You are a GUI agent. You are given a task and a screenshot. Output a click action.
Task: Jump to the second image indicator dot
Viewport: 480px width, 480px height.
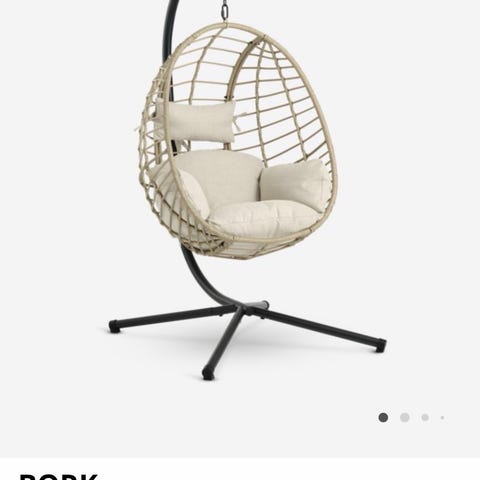[405, 417]
